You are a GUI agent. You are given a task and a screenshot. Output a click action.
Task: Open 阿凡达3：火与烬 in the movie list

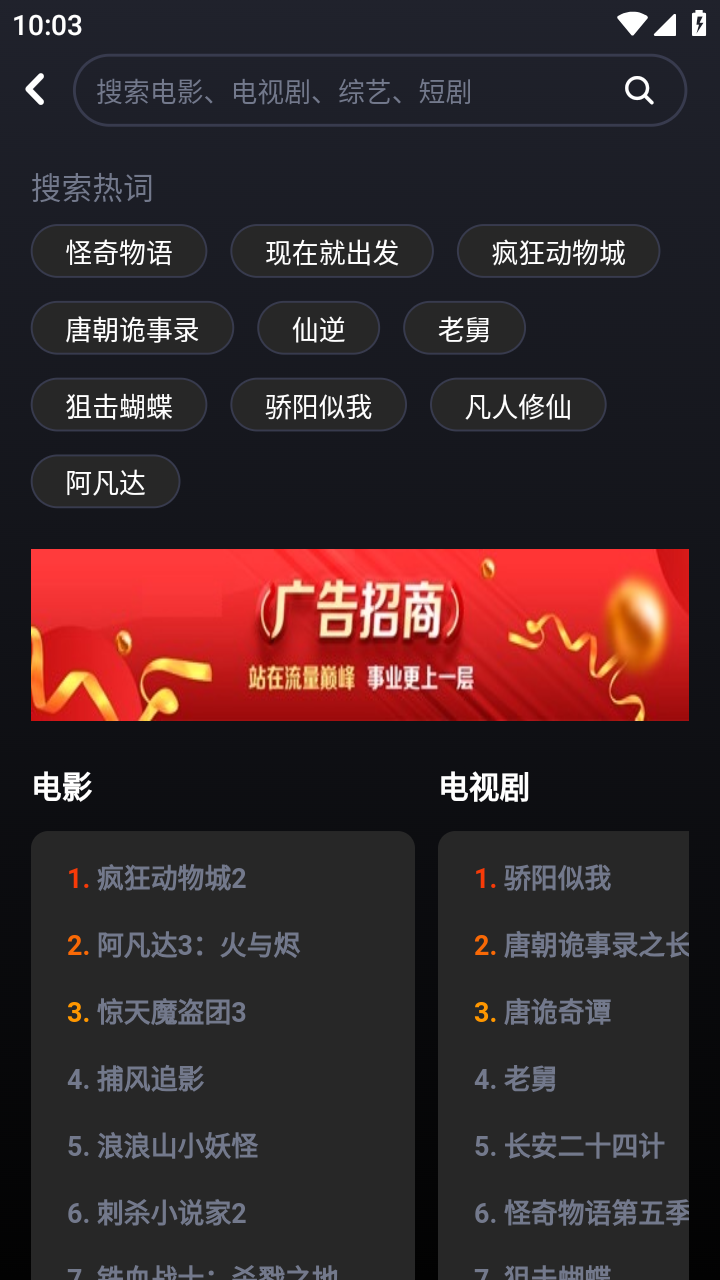[x=197, y=945]
